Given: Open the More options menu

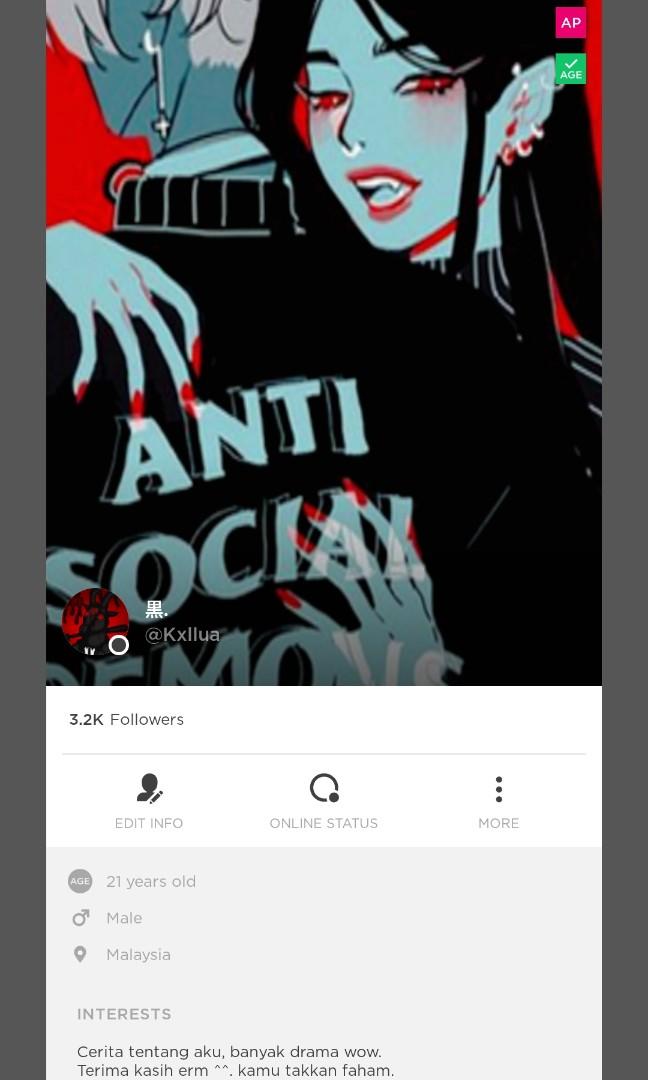Looking at the screenshot, I should click(498, 801).
